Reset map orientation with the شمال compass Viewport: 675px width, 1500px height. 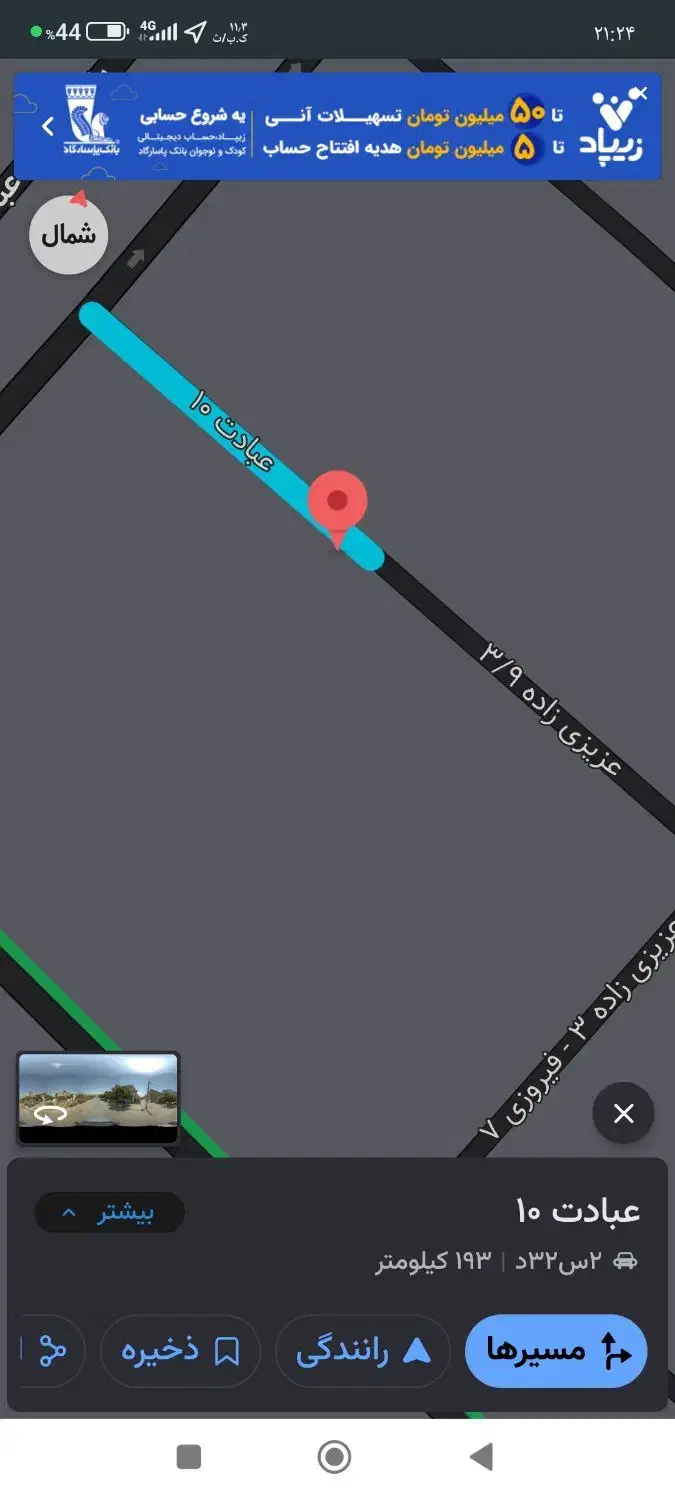(68, 234)
